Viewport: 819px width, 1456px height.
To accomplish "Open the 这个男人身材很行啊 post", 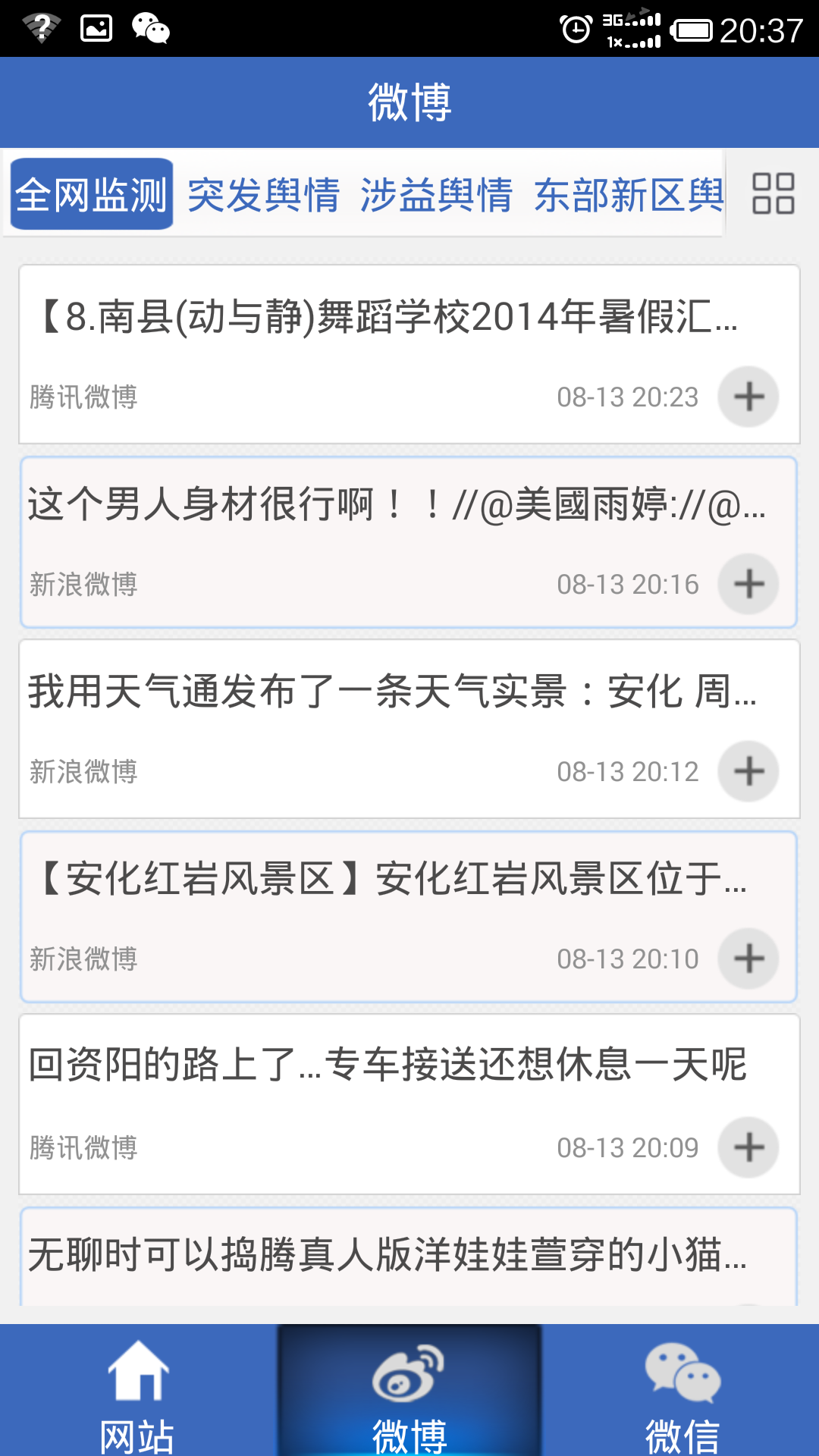I will 394,505.
